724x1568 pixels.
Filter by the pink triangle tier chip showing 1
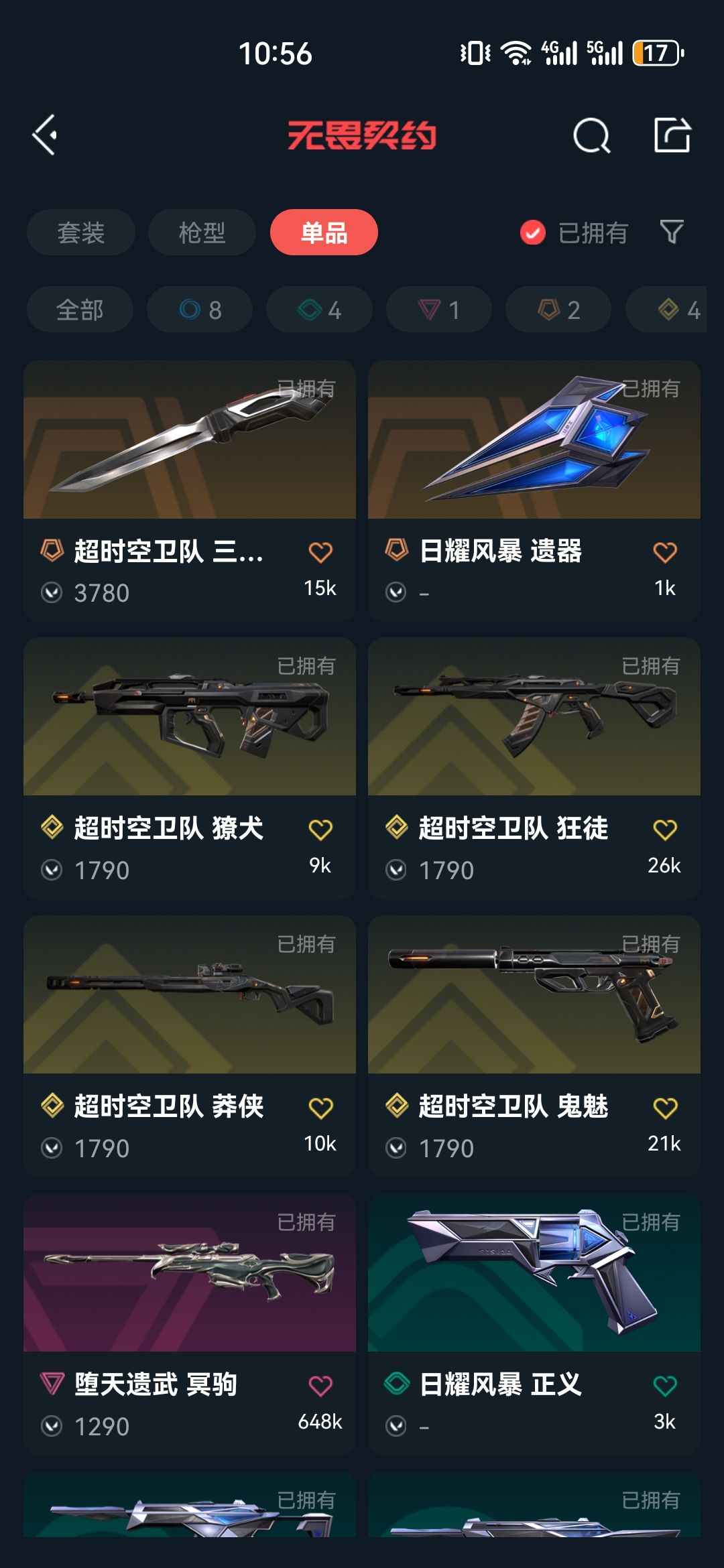click(439, 310)
